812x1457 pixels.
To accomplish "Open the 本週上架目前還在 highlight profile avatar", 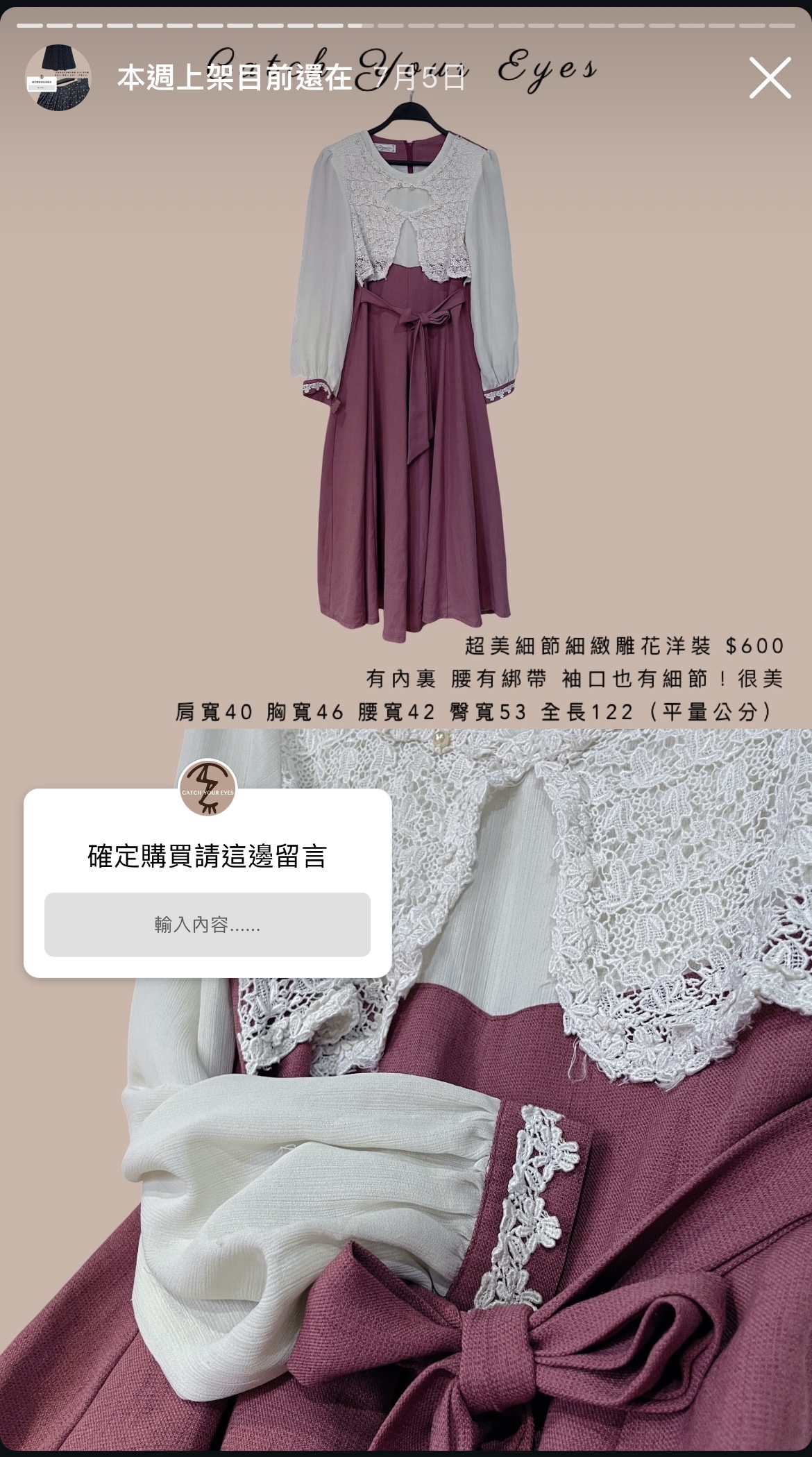I will click(x=58, y=78).
